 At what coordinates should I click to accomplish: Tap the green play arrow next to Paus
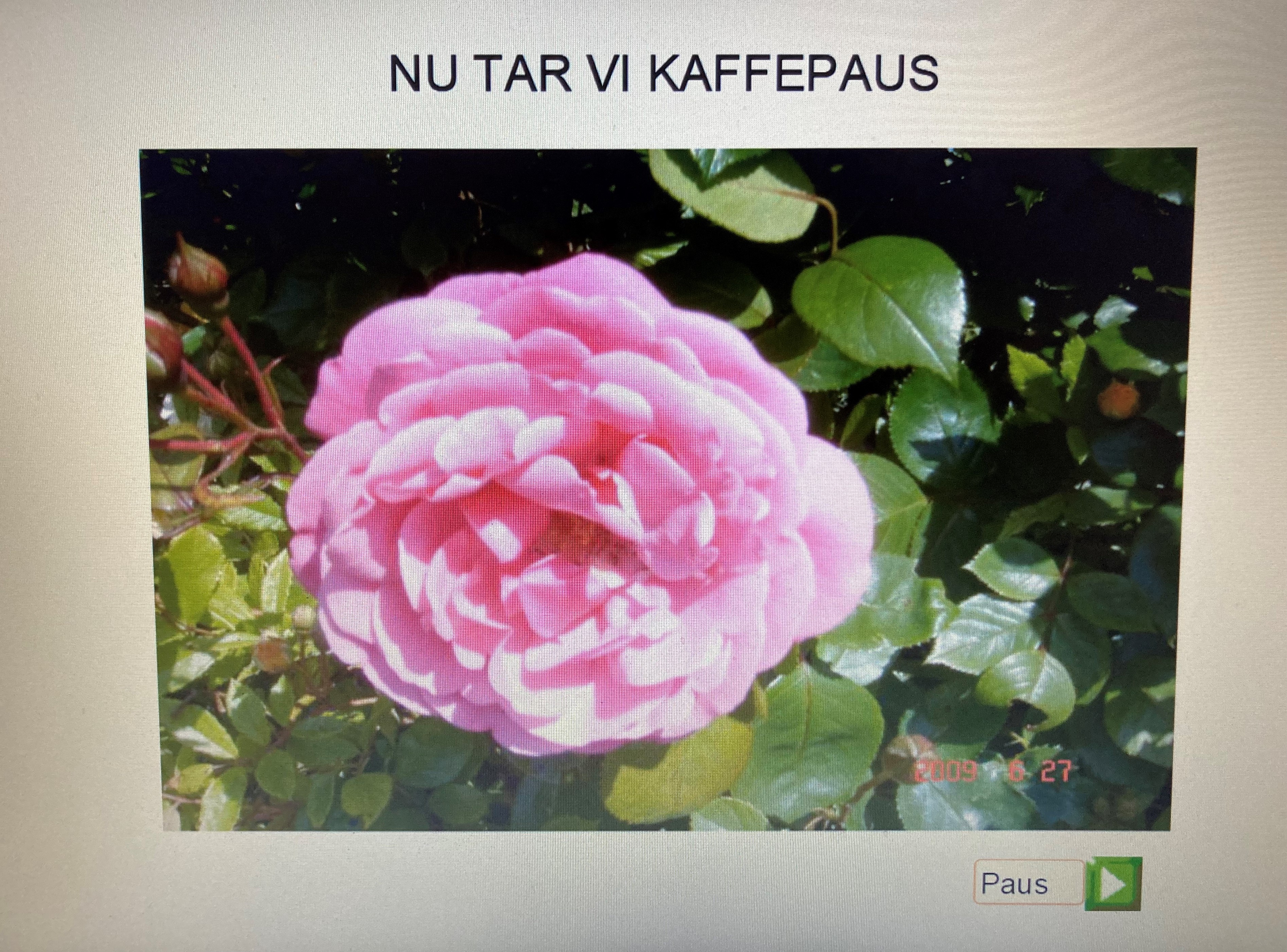point(1113,884)
